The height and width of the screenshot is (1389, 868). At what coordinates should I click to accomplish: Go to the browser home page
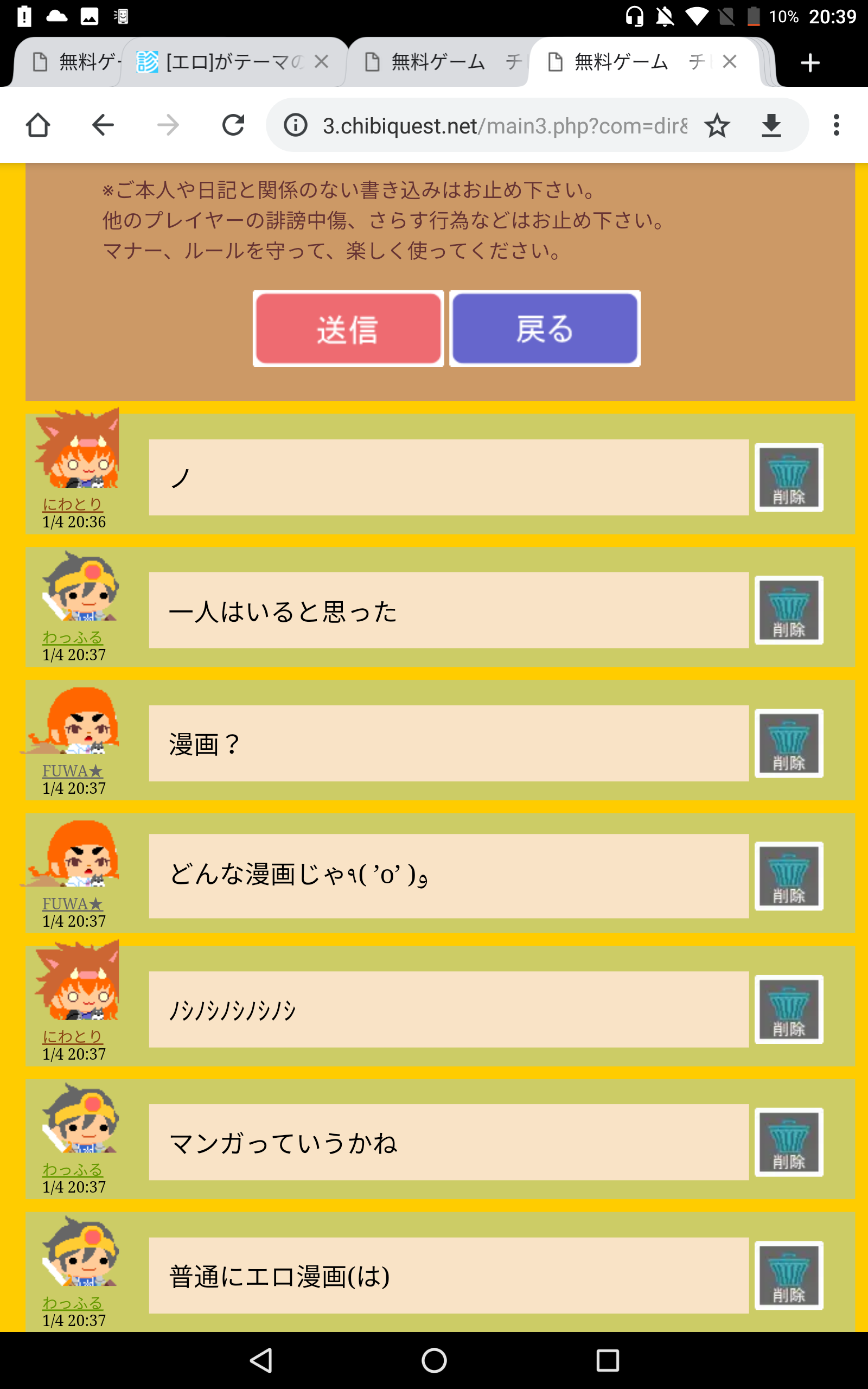pyautogui.click(x=38, y=125)
